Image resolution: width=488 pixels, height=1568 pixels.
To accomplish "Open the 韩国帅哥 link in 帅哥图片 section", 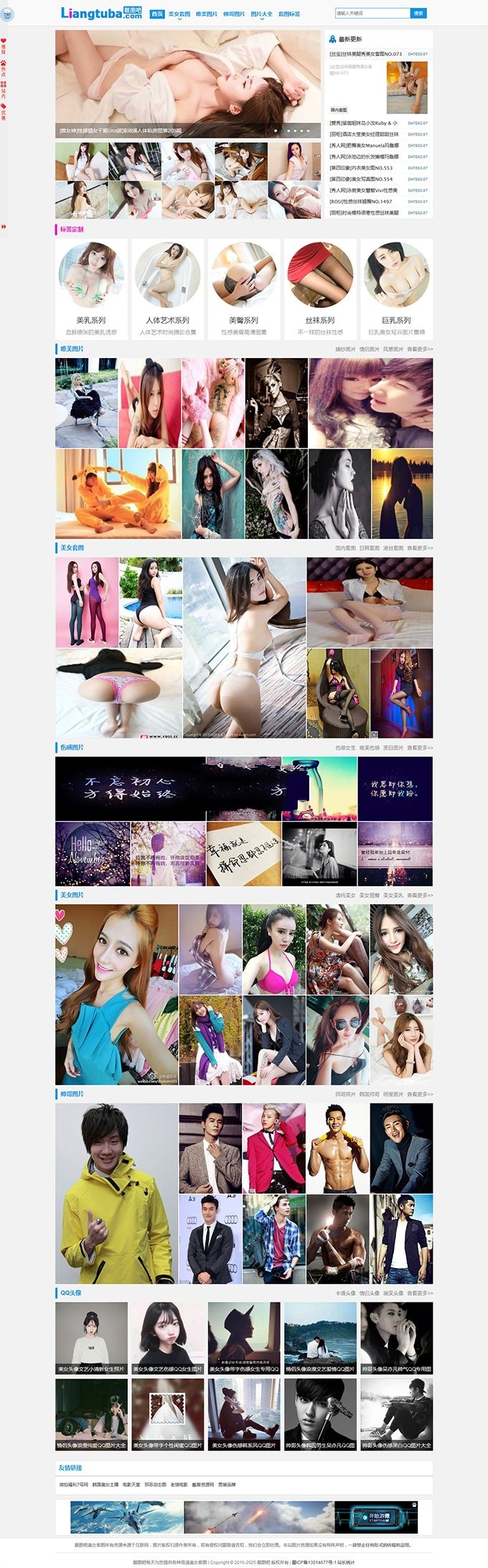I will coord(369,1094).
